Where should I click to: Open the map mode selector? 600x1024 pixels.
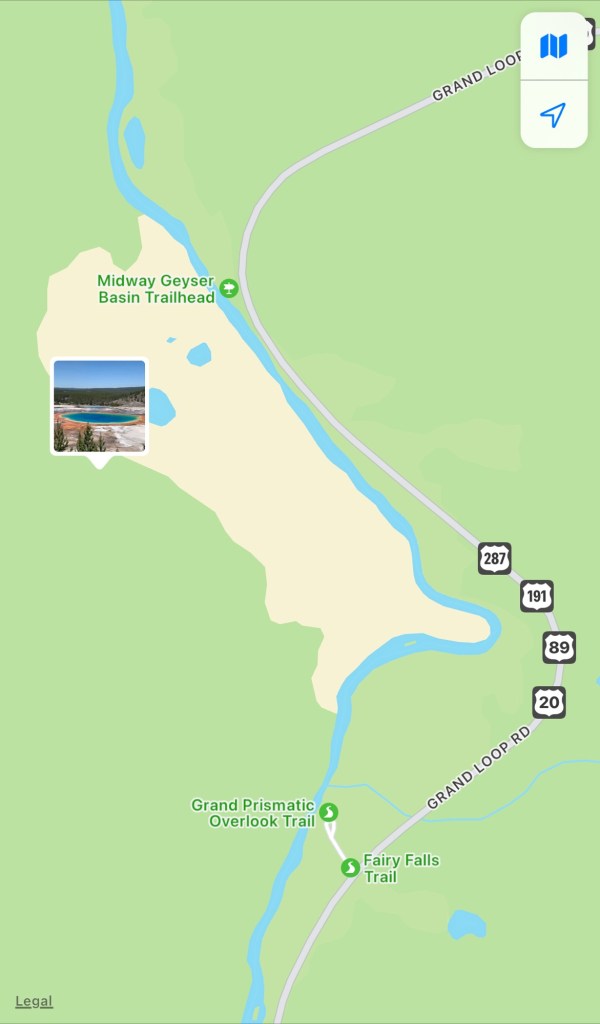click(553, 46)
